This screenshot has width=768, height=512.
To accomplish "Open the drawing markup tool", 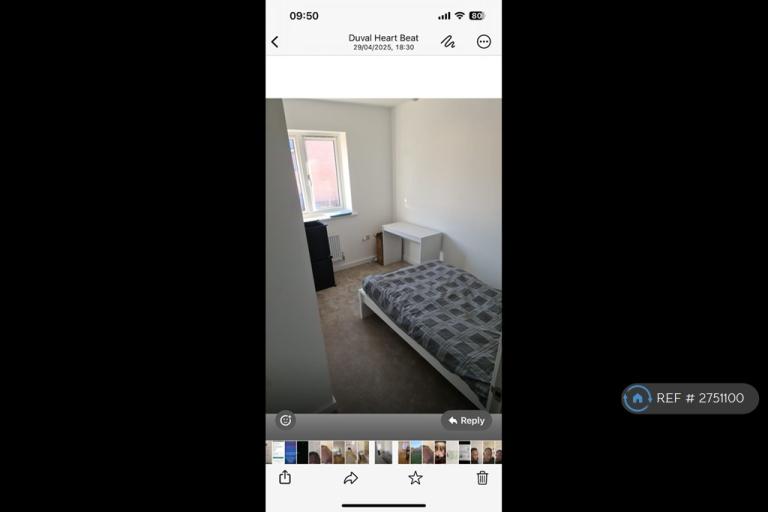I will (448, 42).
